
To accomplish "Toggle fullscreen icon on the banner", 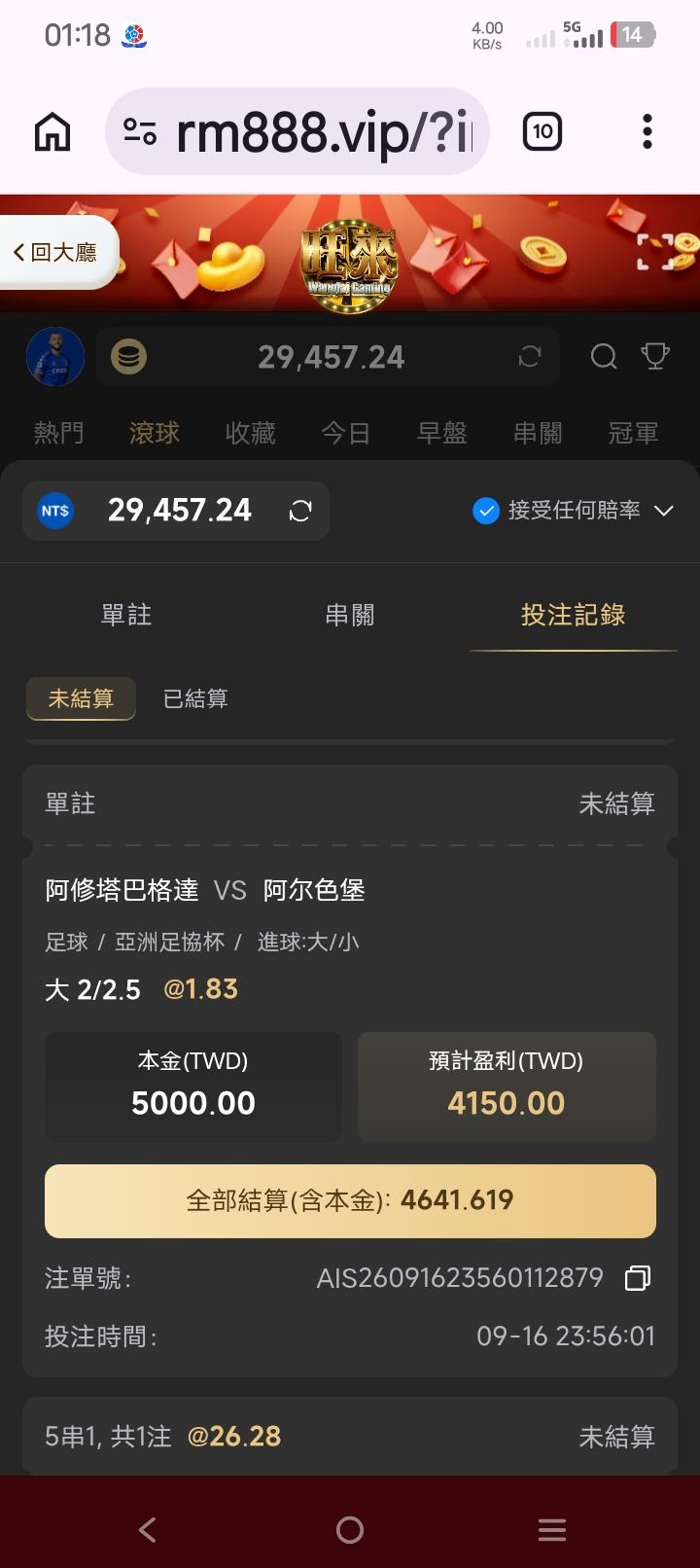I will (654, 251).
